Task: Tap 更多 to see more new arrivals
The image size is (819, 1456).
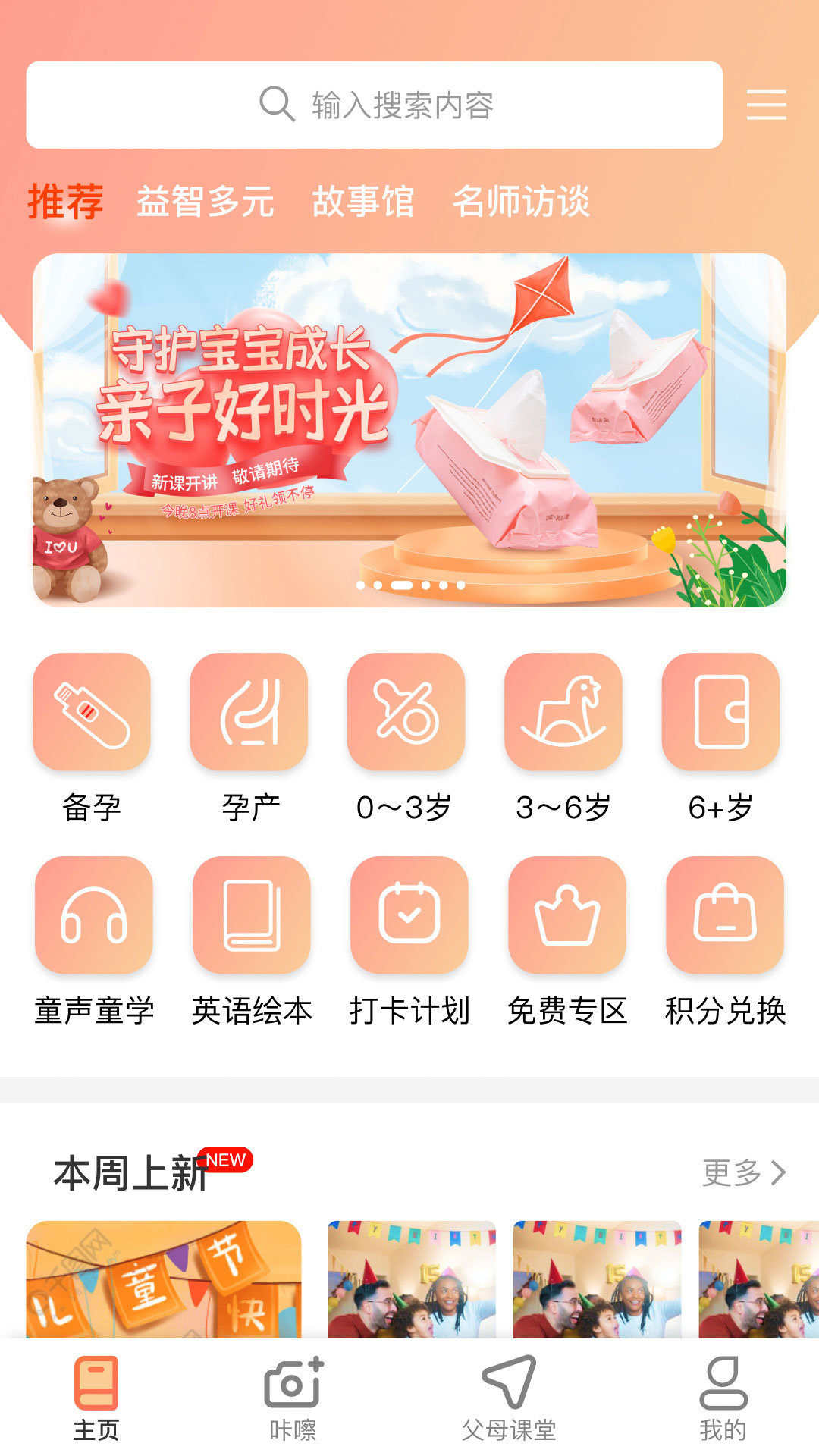Action: (743, 1172)
